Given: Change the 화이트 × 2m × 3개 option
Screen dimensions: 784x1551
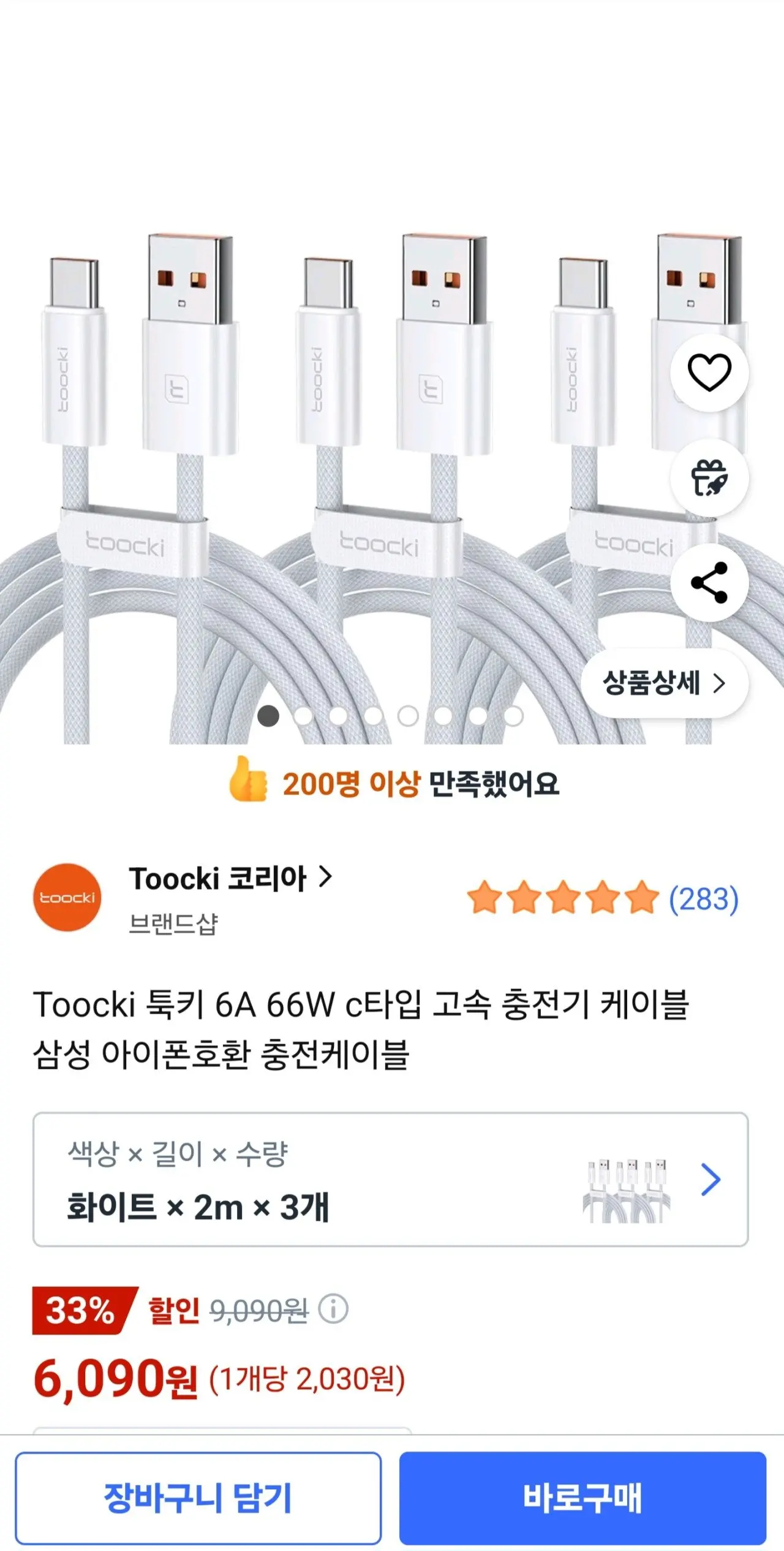Looking at the screenshot, I should (391, 1180).
